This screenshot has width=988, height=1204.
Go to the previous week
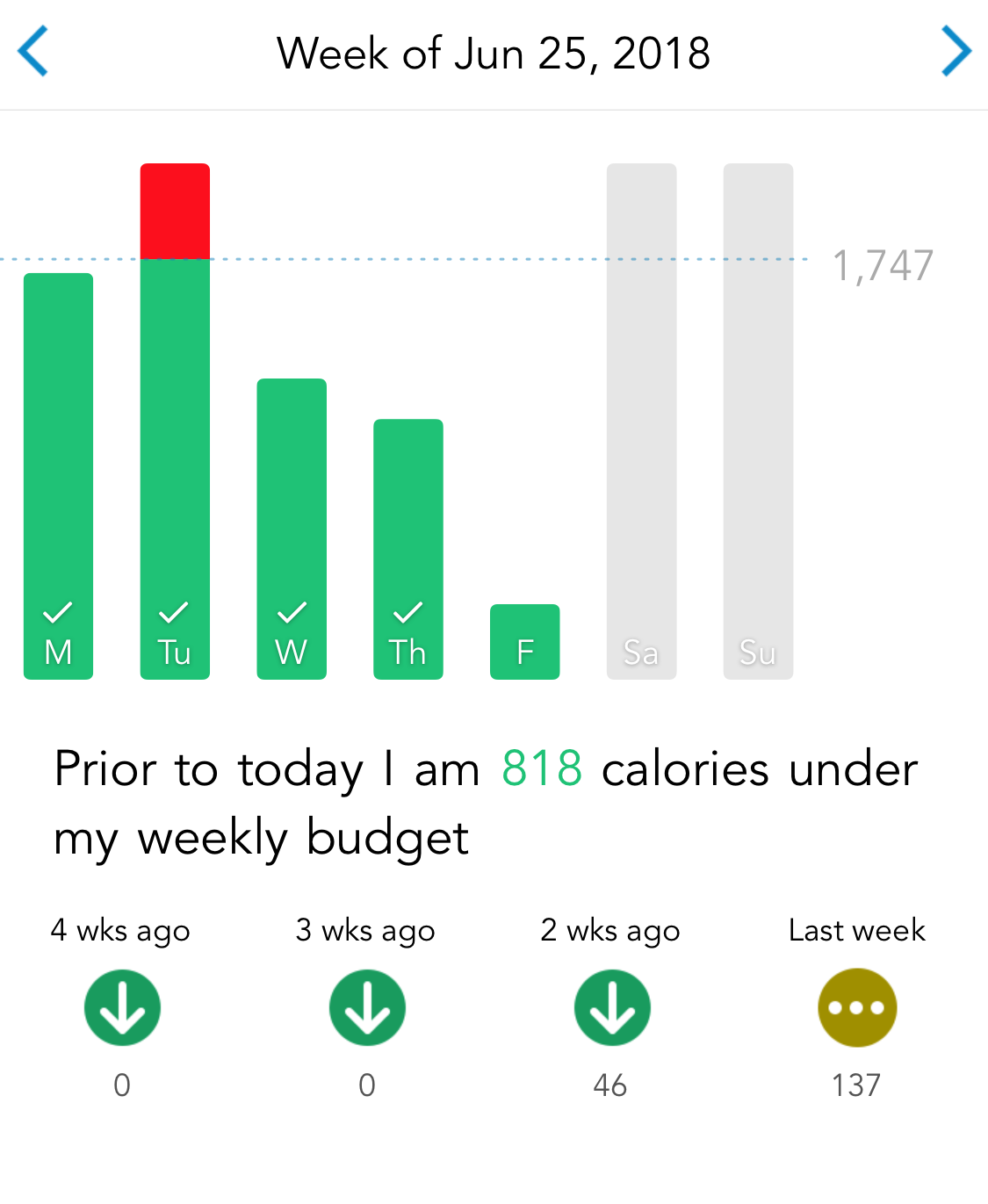click(33, 52)
